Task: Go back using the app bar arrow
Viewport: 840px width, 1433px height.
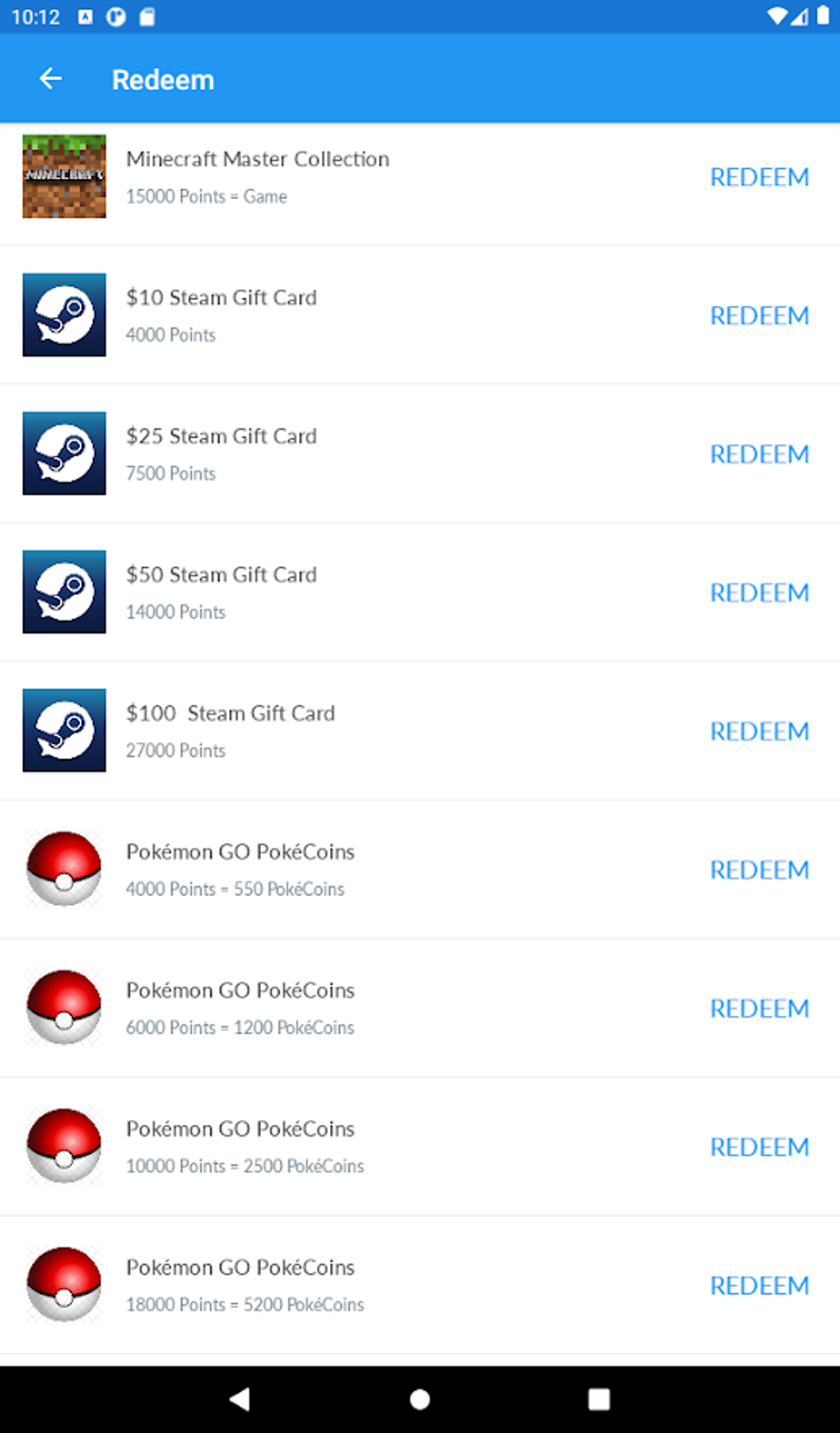Action: click(51, 79)
